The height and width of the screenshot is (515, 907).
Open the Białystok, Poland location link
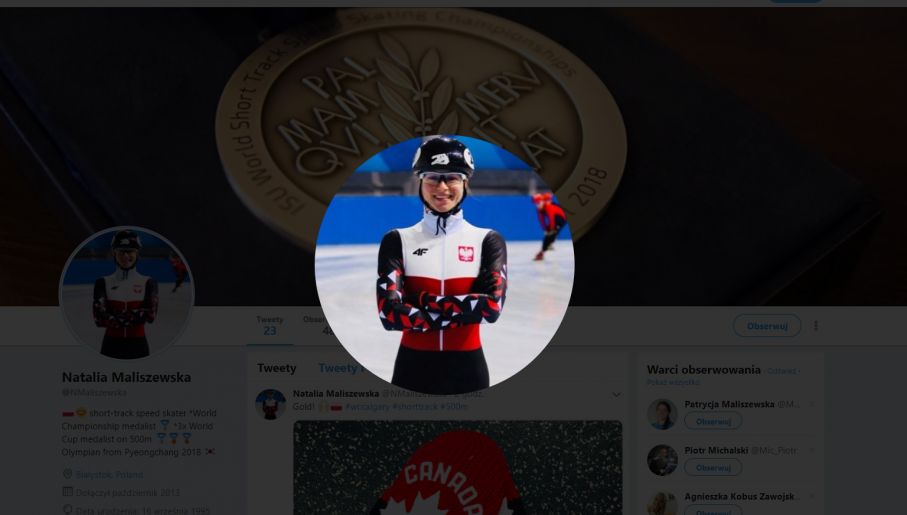(109, 474)
